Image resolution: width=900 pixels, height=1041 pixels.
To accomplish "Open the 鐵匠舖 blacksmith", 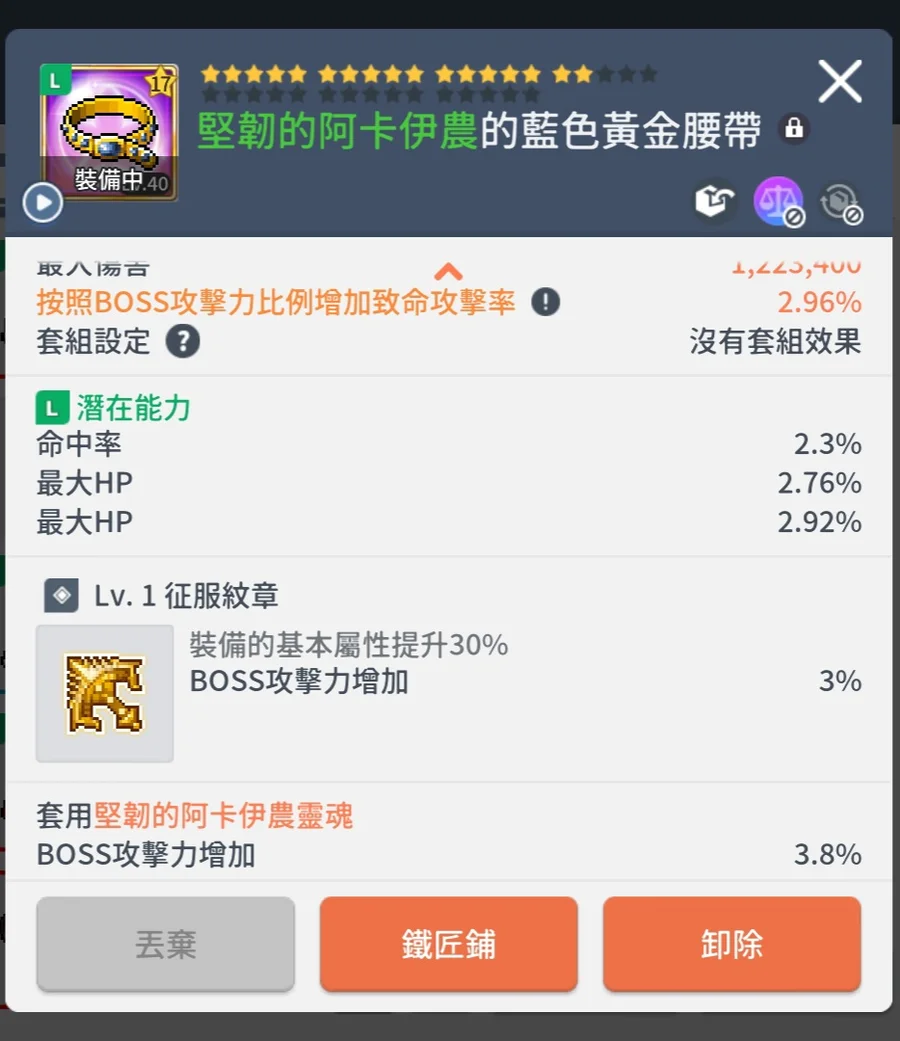I will [449, 944].
